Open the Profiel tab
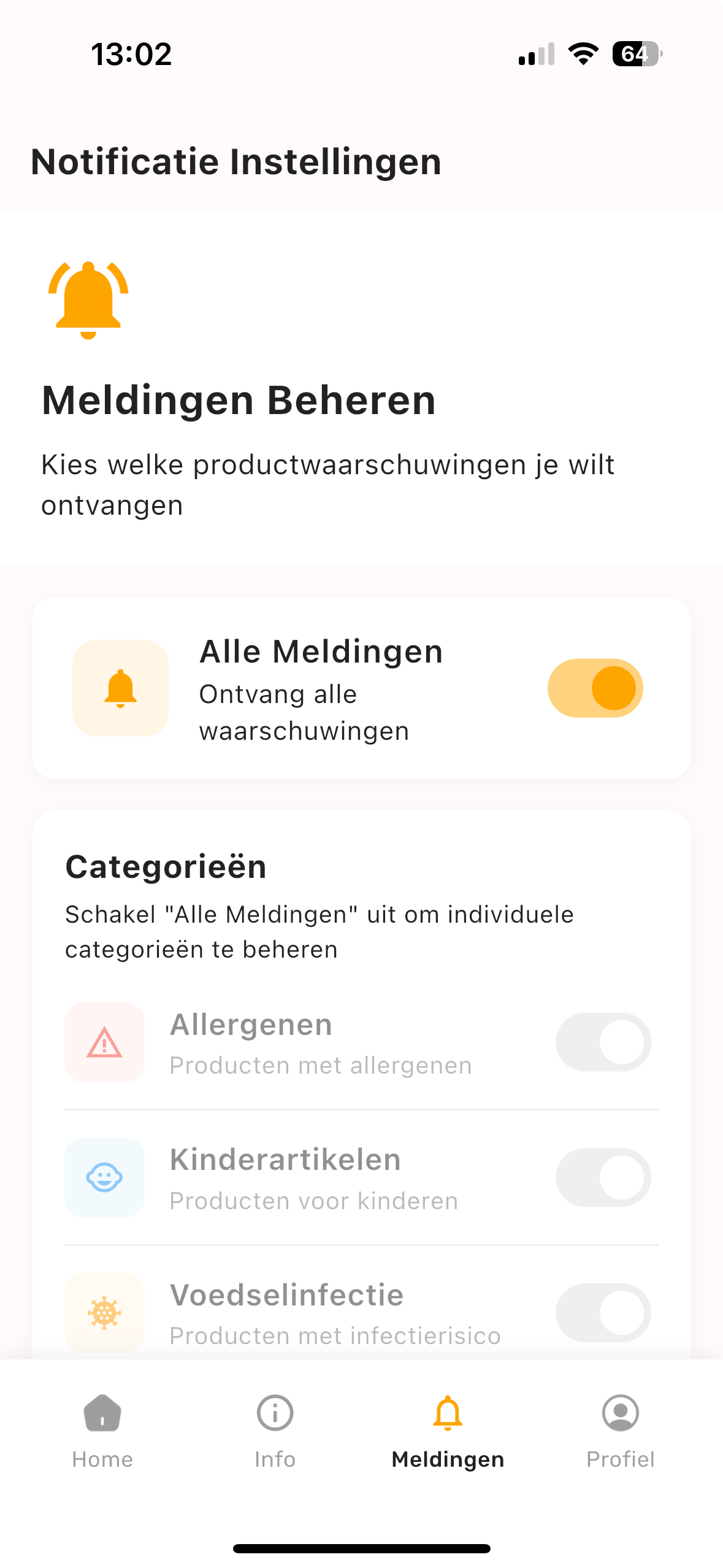 click(x=620, y=1435)
